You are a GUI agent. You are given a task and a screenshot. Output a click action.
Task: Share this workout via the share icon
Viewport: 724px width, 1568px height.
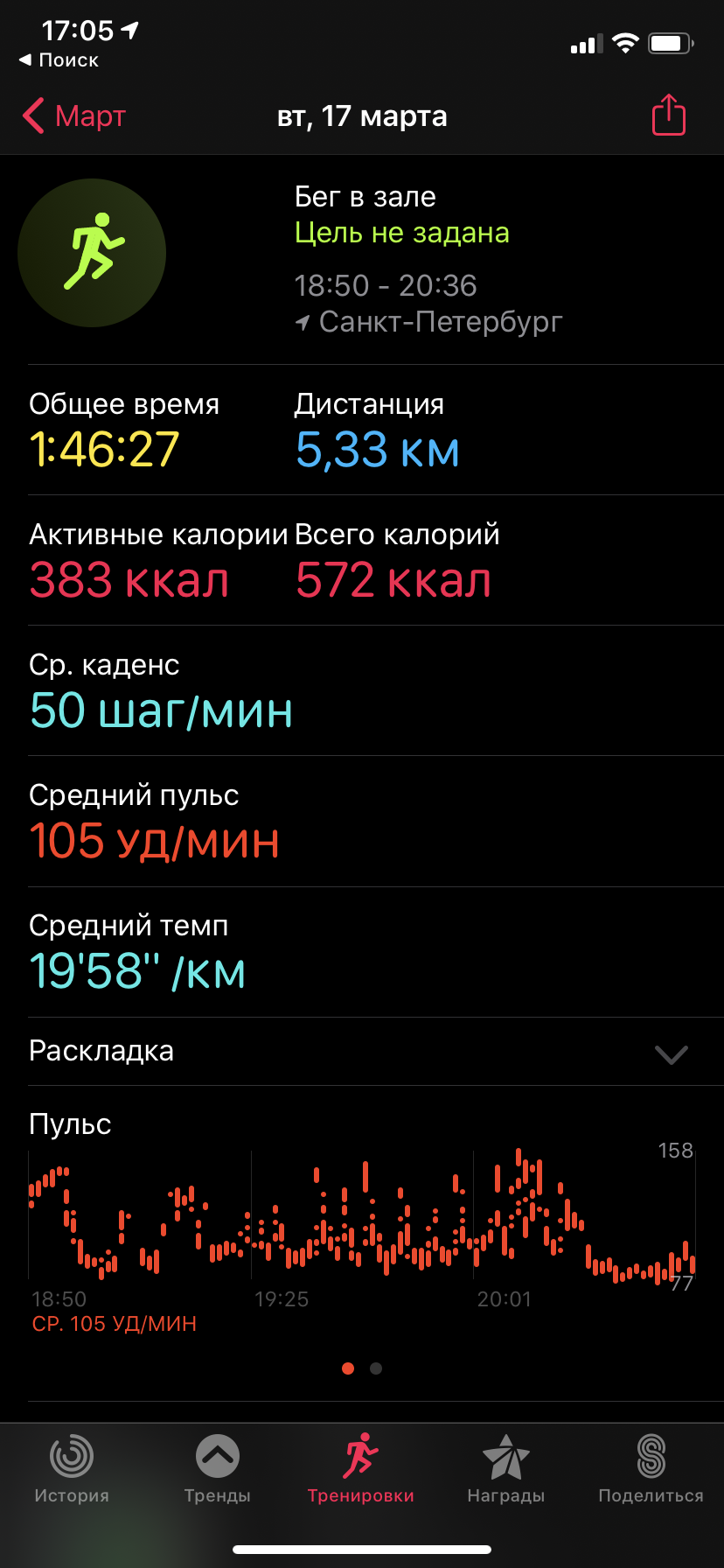coord(669,115)
